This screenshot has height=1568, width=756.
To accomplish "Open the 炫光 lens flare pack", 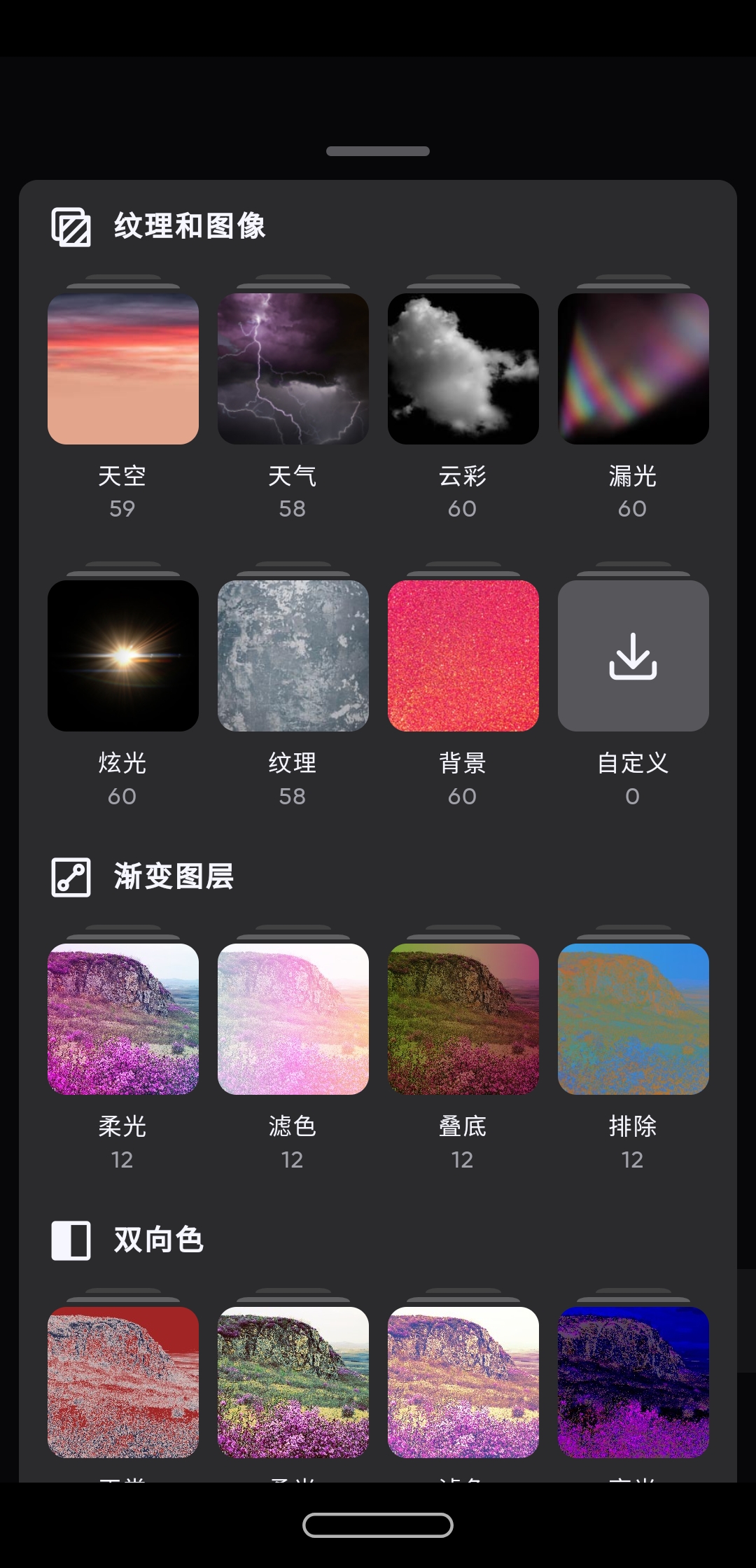I will click(123, 656).
